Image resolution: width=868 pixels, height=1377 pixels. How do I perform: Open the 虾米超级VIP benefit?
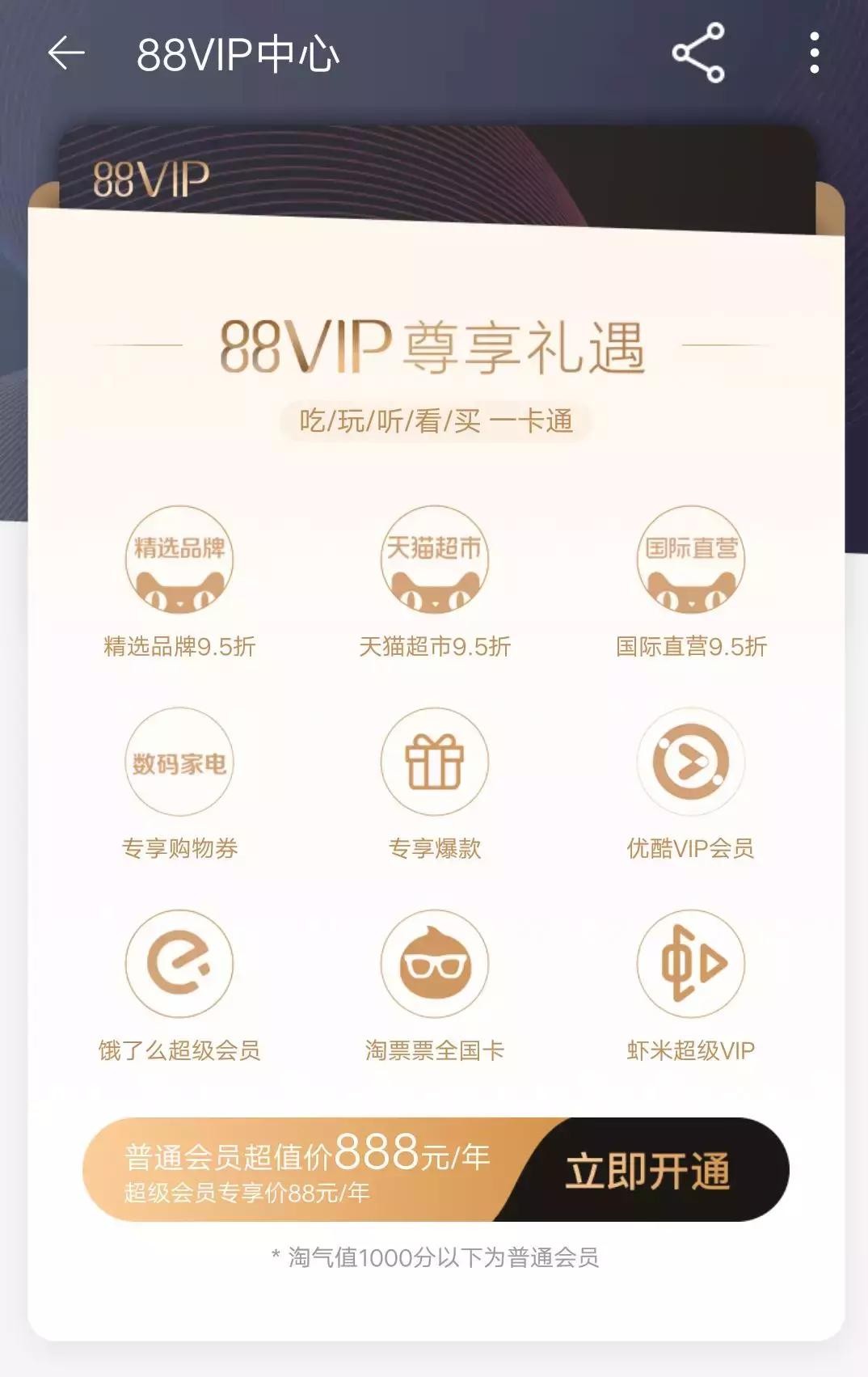point(690,965)
